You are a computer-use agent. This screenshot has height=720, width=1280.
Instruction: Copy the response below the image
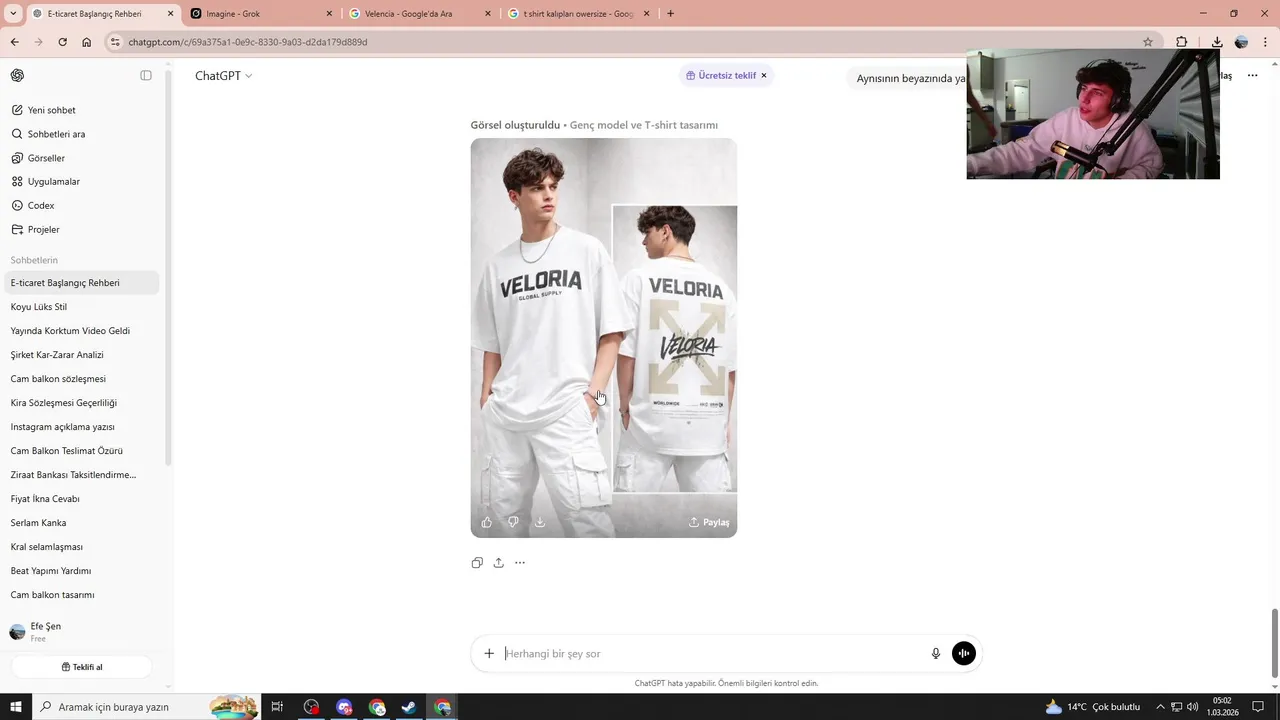click(477, 563)
